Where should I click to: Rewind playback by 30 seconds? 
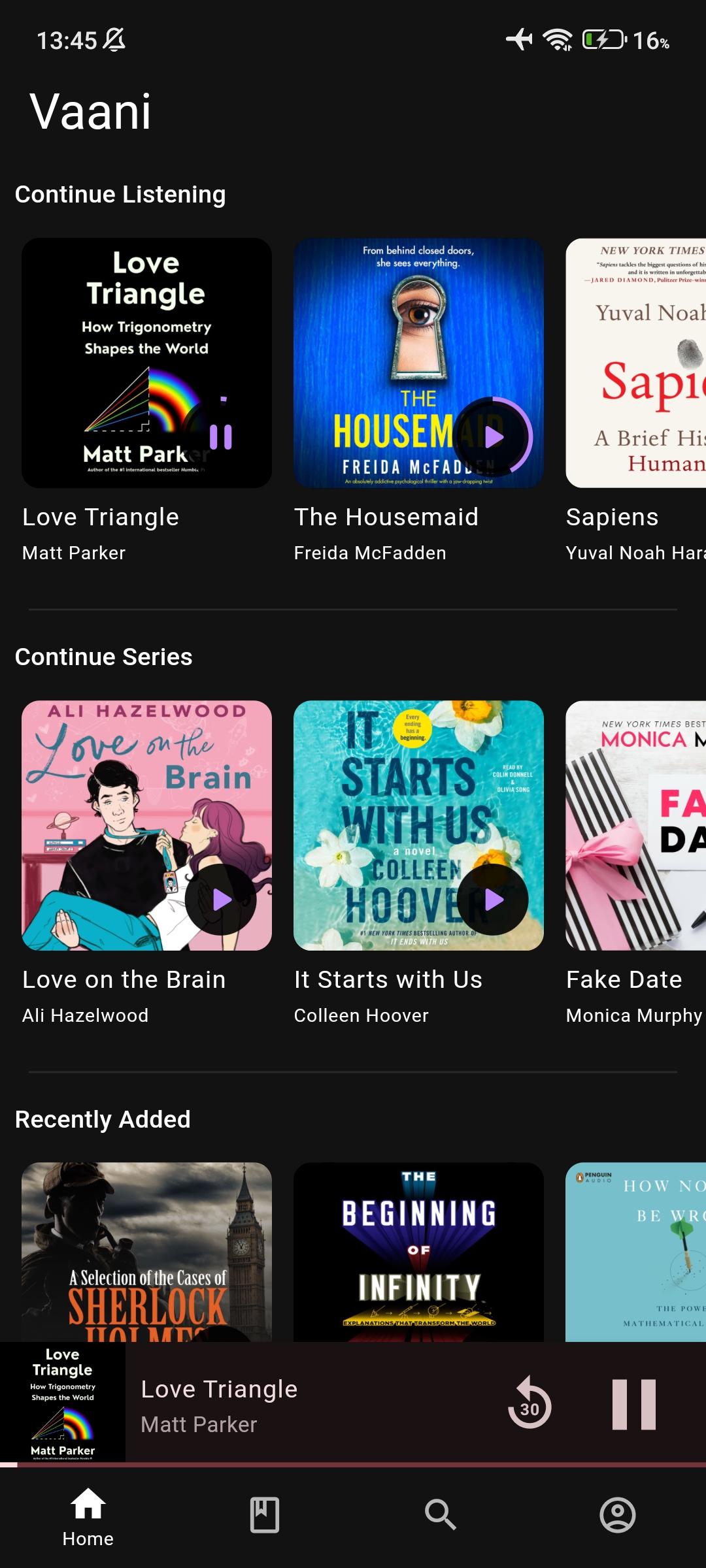(529, 1403)
